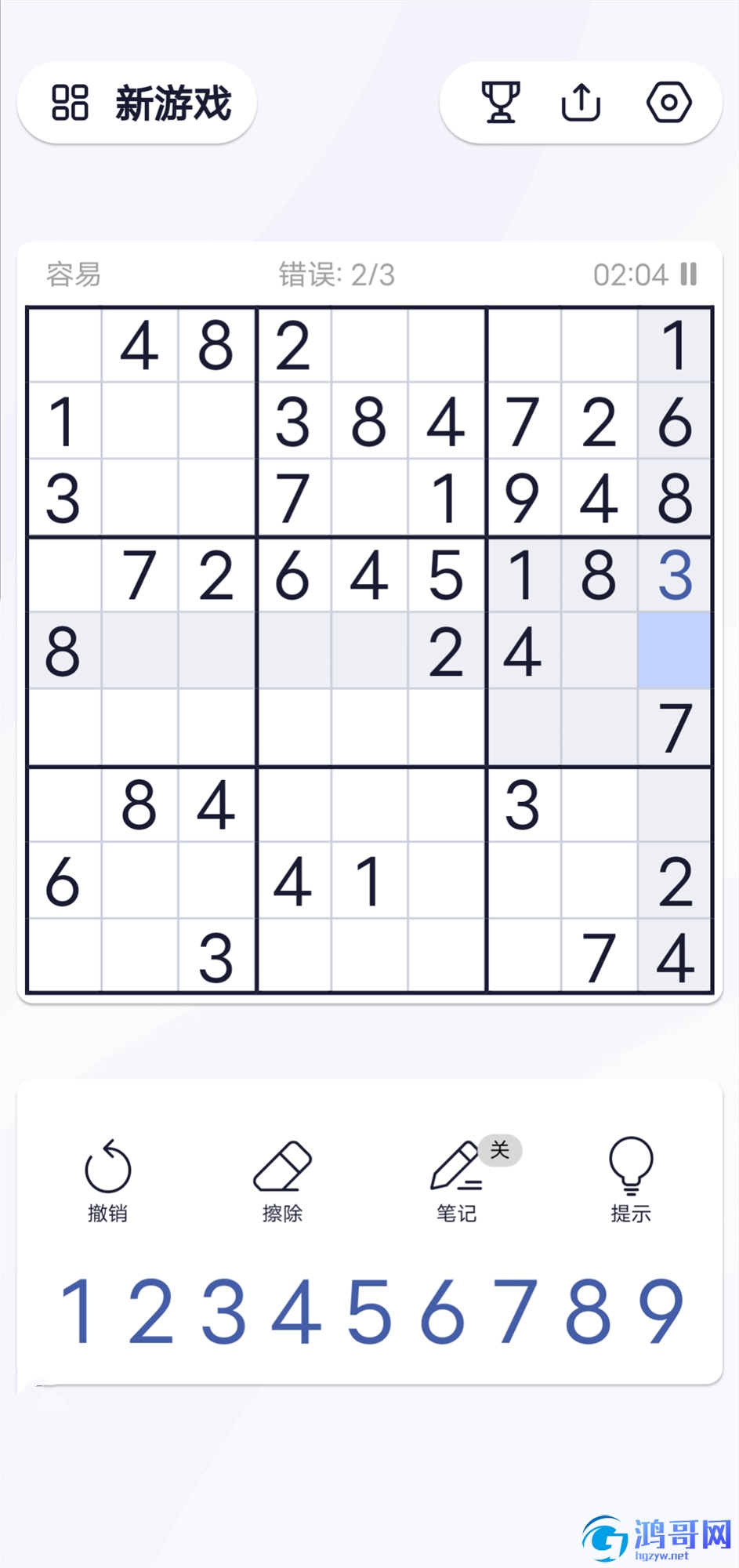Select the blue 3 cell in the grid
Screen dimensions: 739x1568
[x=675, y=575]
